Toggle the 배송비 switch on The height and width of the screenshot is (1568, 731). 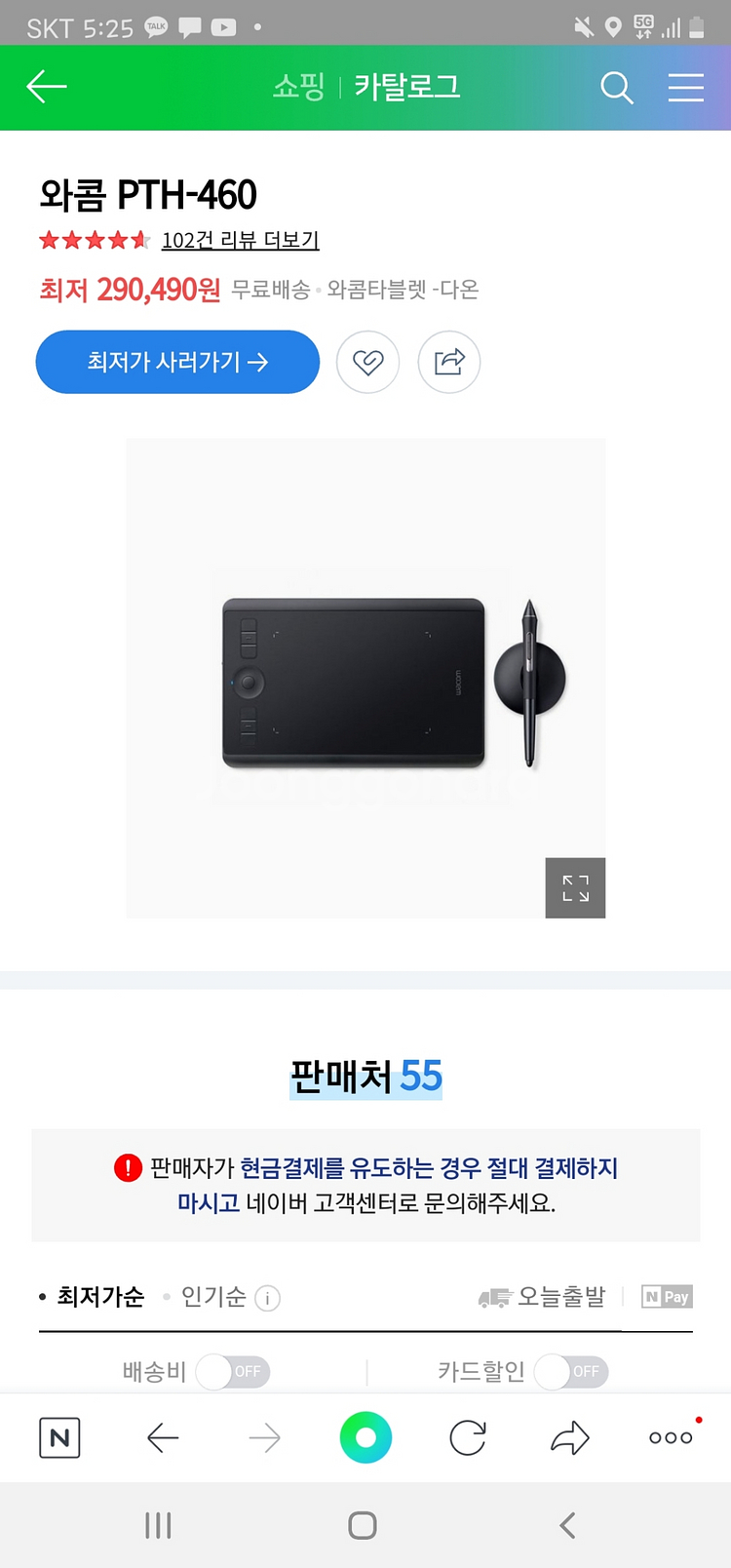tap(233, 1371)
